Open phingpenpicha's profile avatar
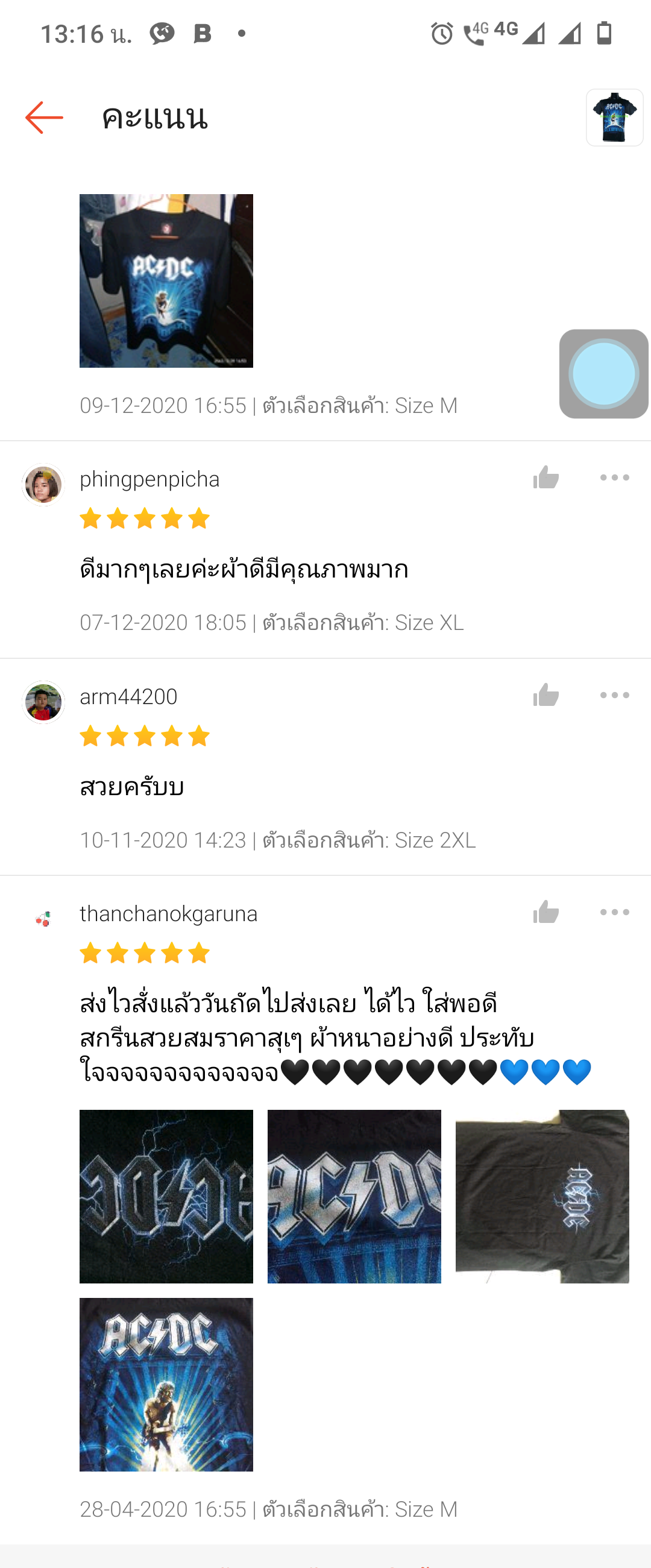This screenshot has width=651, height=1568. coord(43,485)
